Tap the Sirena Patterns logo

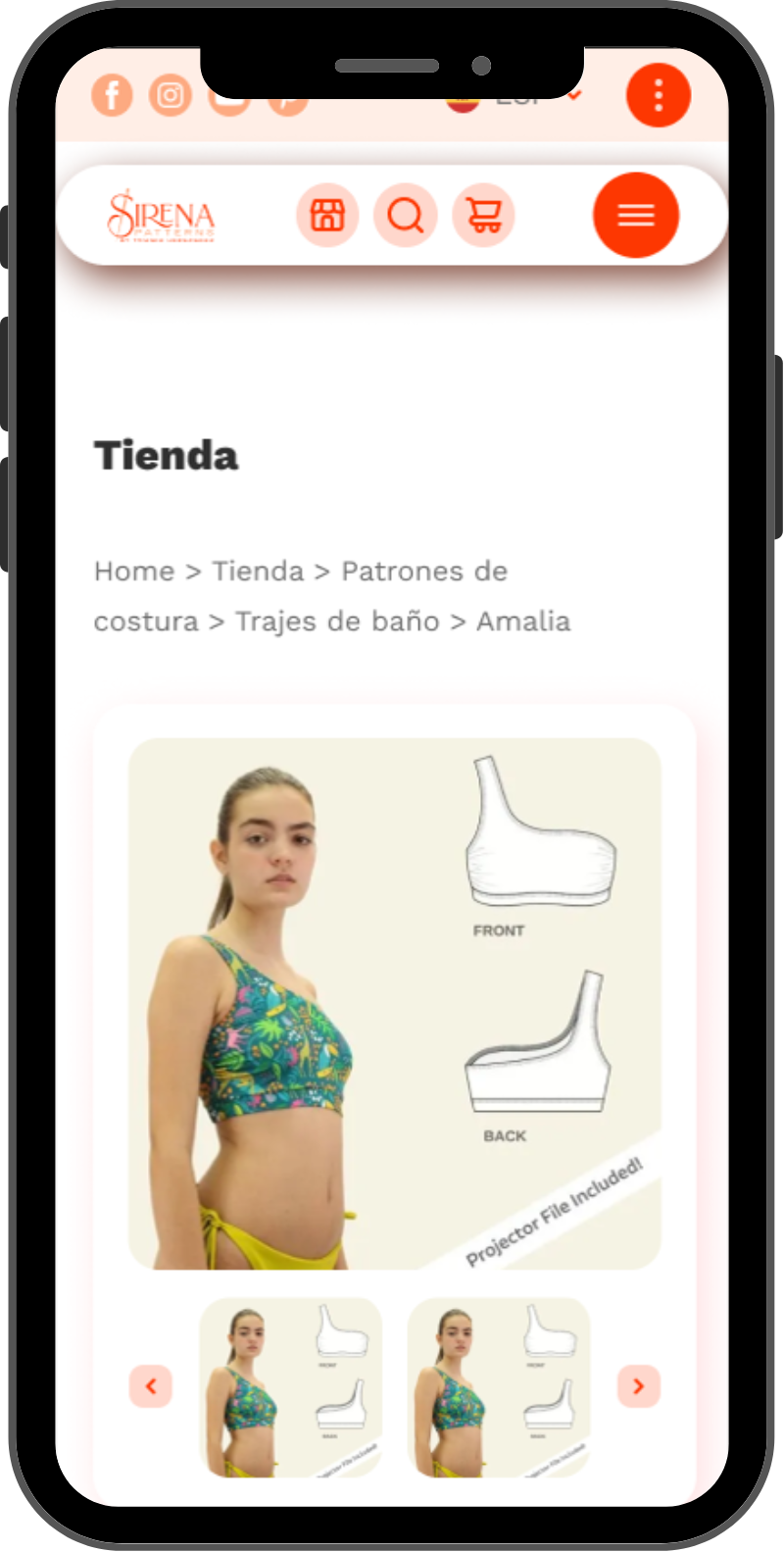pyautogui.click(x=161, y=216)
